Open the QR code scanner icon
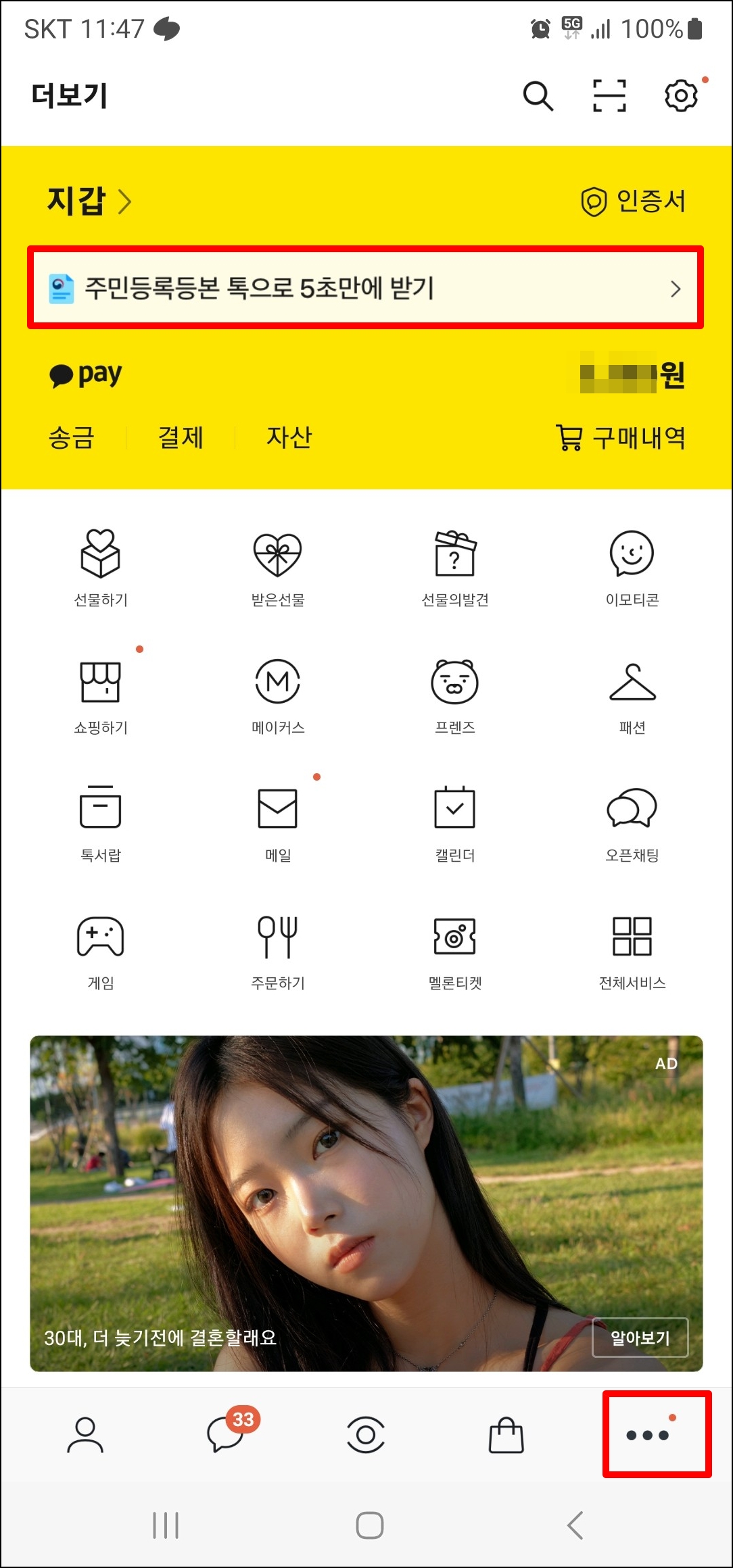The width and height of the screenshot is (733, 1568). click(608, 95)
